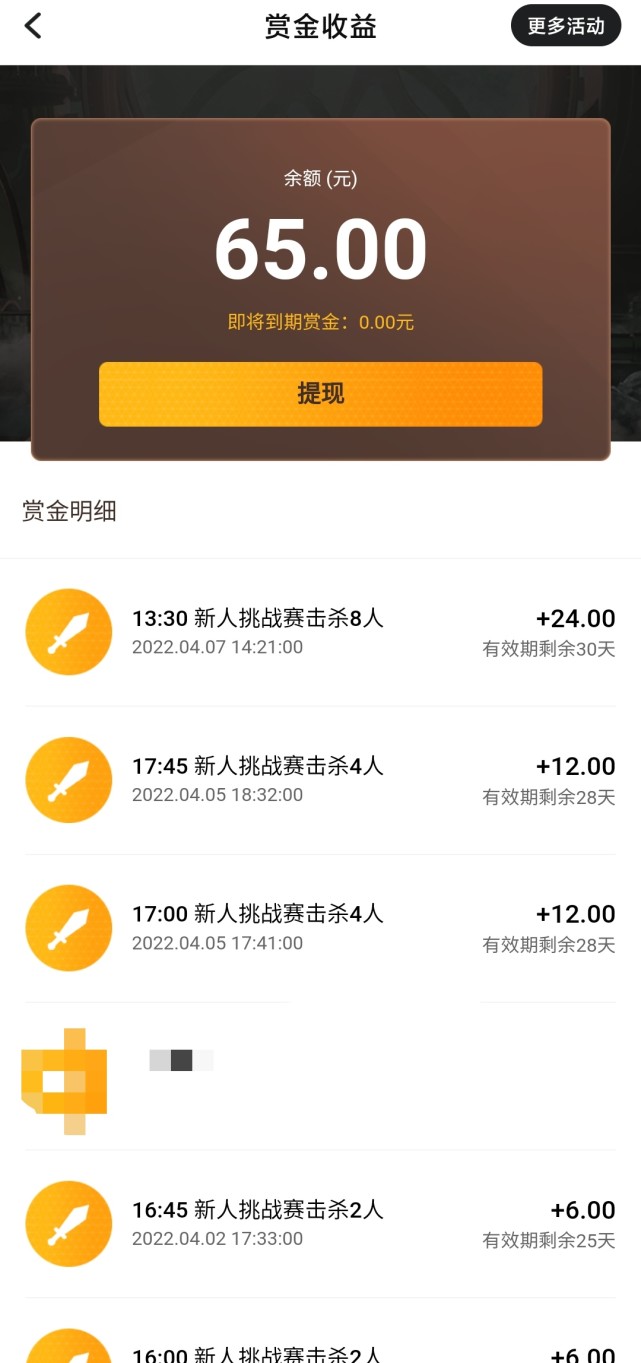Tap the orange 提现 button

pyautogui.click(x=320, y=394)
